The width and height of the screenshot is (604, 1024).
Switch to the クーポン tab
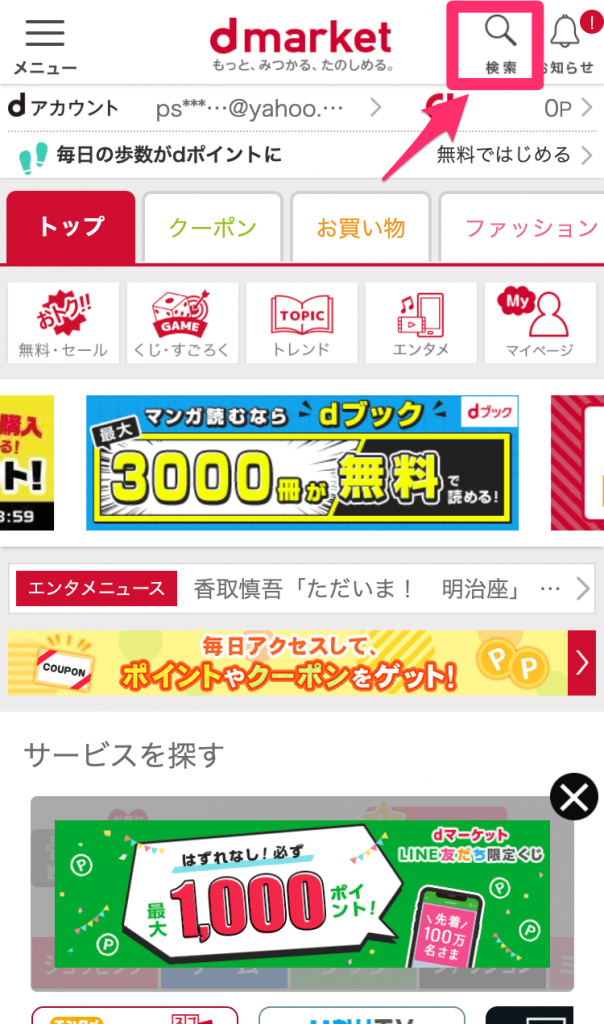[x=213, y=228]
